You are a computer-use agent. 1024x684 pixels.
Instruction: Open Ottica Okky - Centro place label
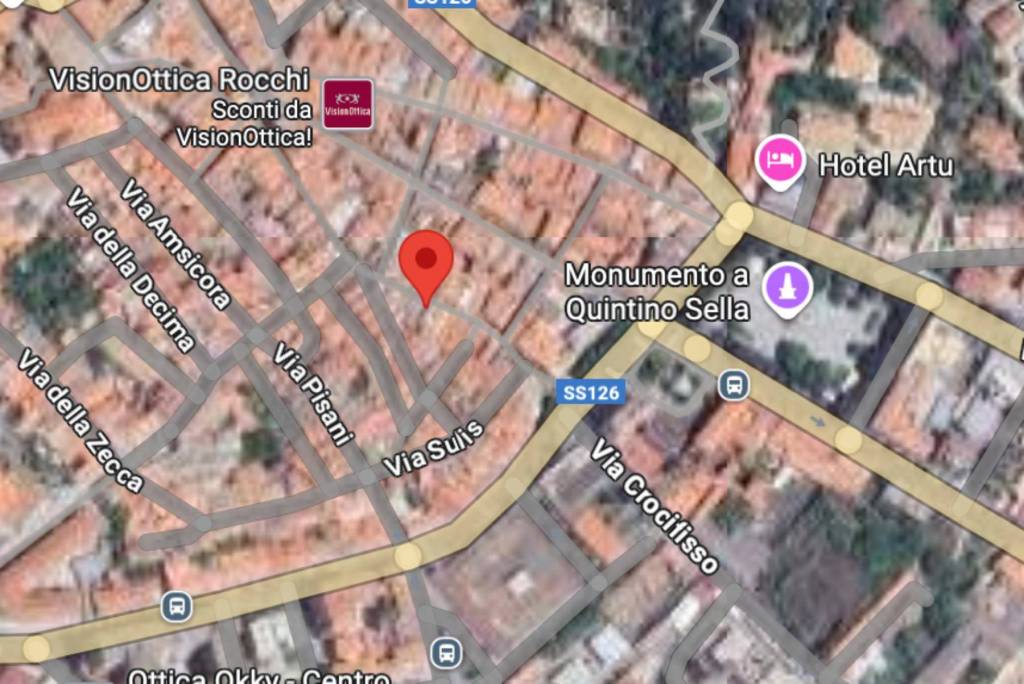258,676
